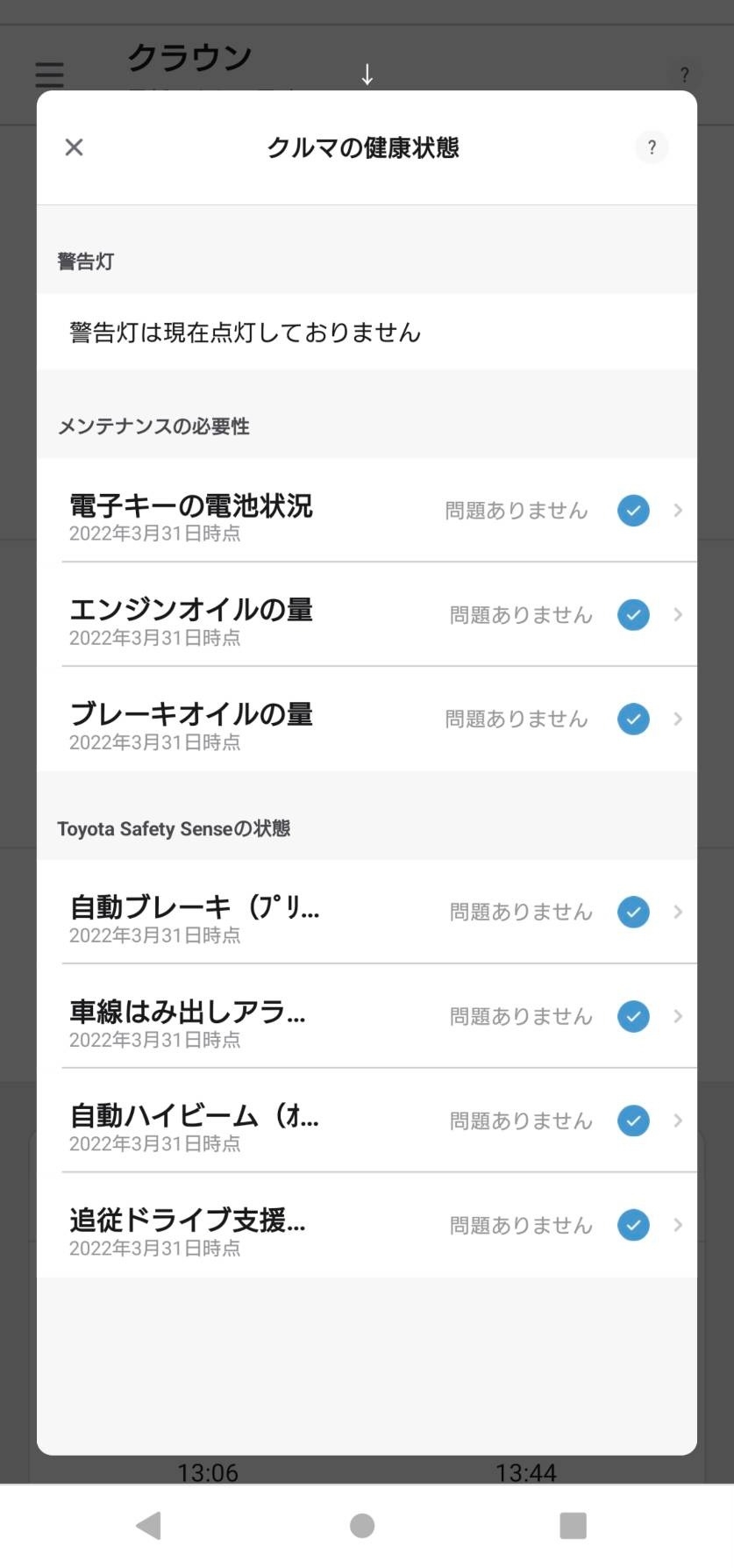Tap the system back button
Viewport: 734px width, 1568px height.
pyautogui.click(x=149, y=1526)
